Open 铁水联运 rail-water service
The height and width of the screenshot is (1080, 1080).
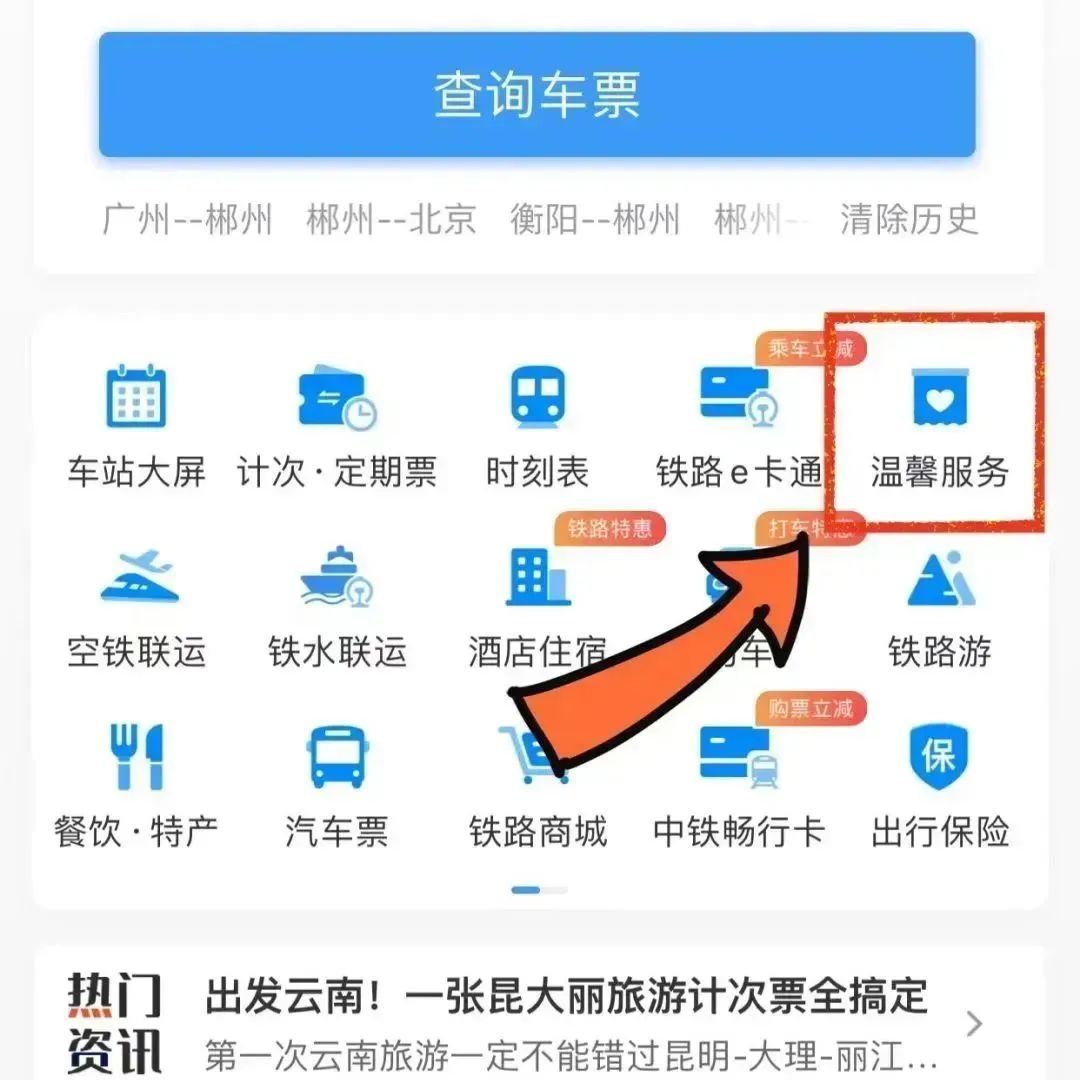coord(337,605)
